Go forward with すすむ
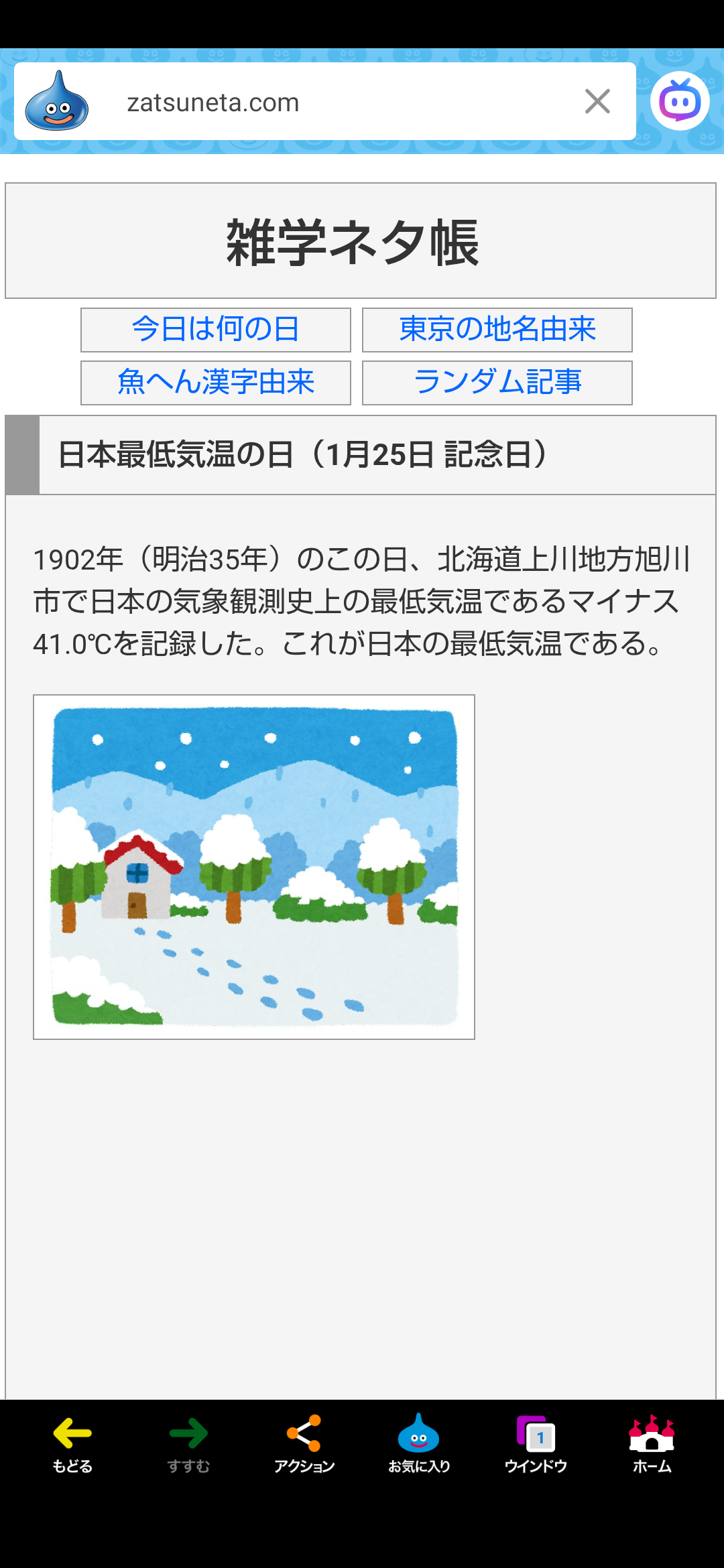This screenshot has height=1568, width=724. point(188,1445)
